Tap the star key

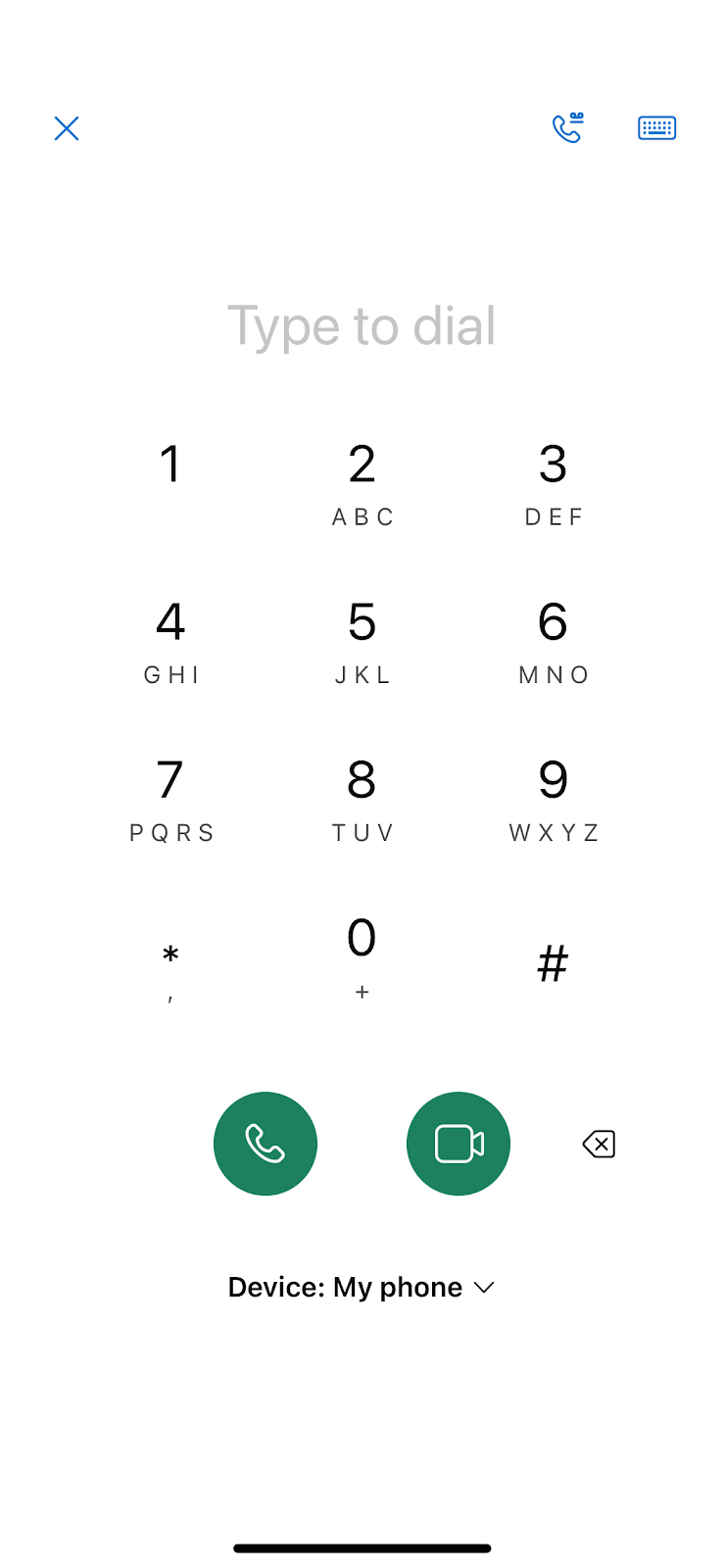click(x=170, y=965)
